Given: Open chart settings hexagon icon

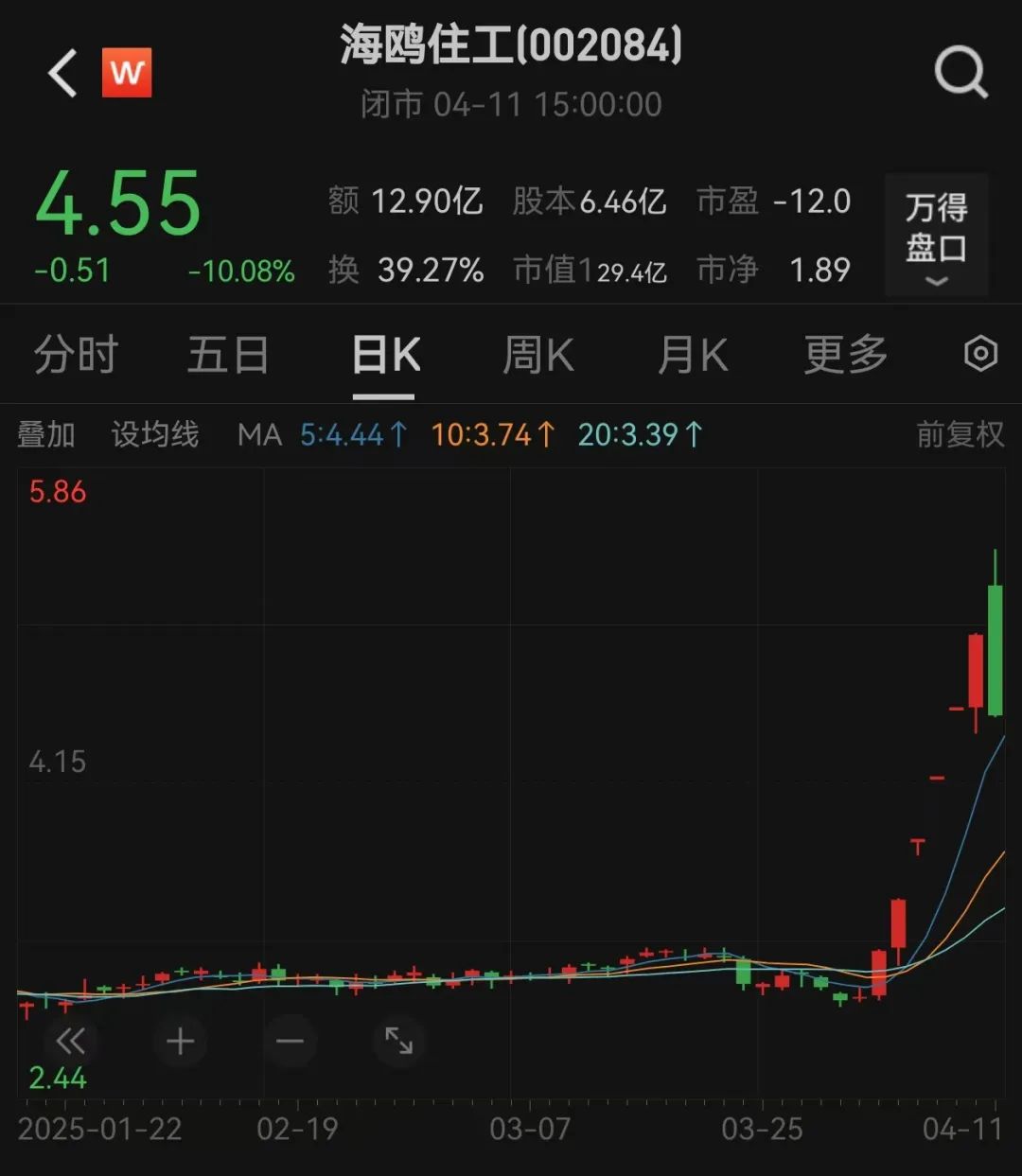Looking at the screenshot, I should (980, 354).
